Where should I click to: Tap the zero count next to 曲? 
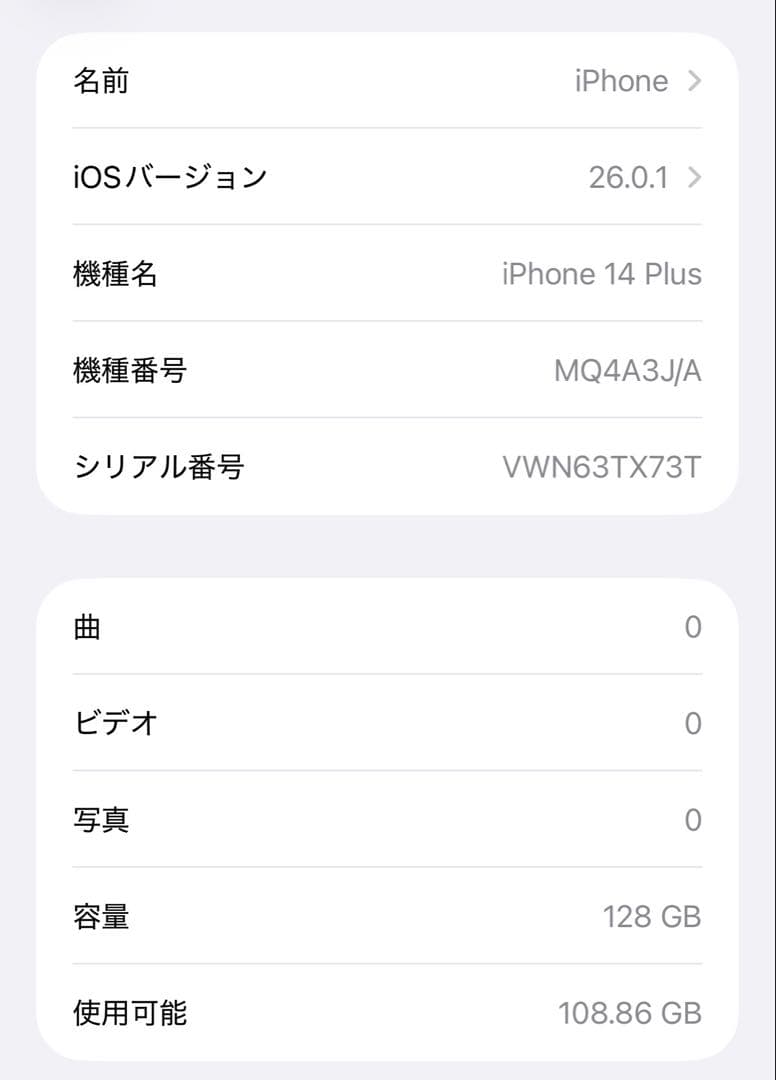[x=692, y=627]
